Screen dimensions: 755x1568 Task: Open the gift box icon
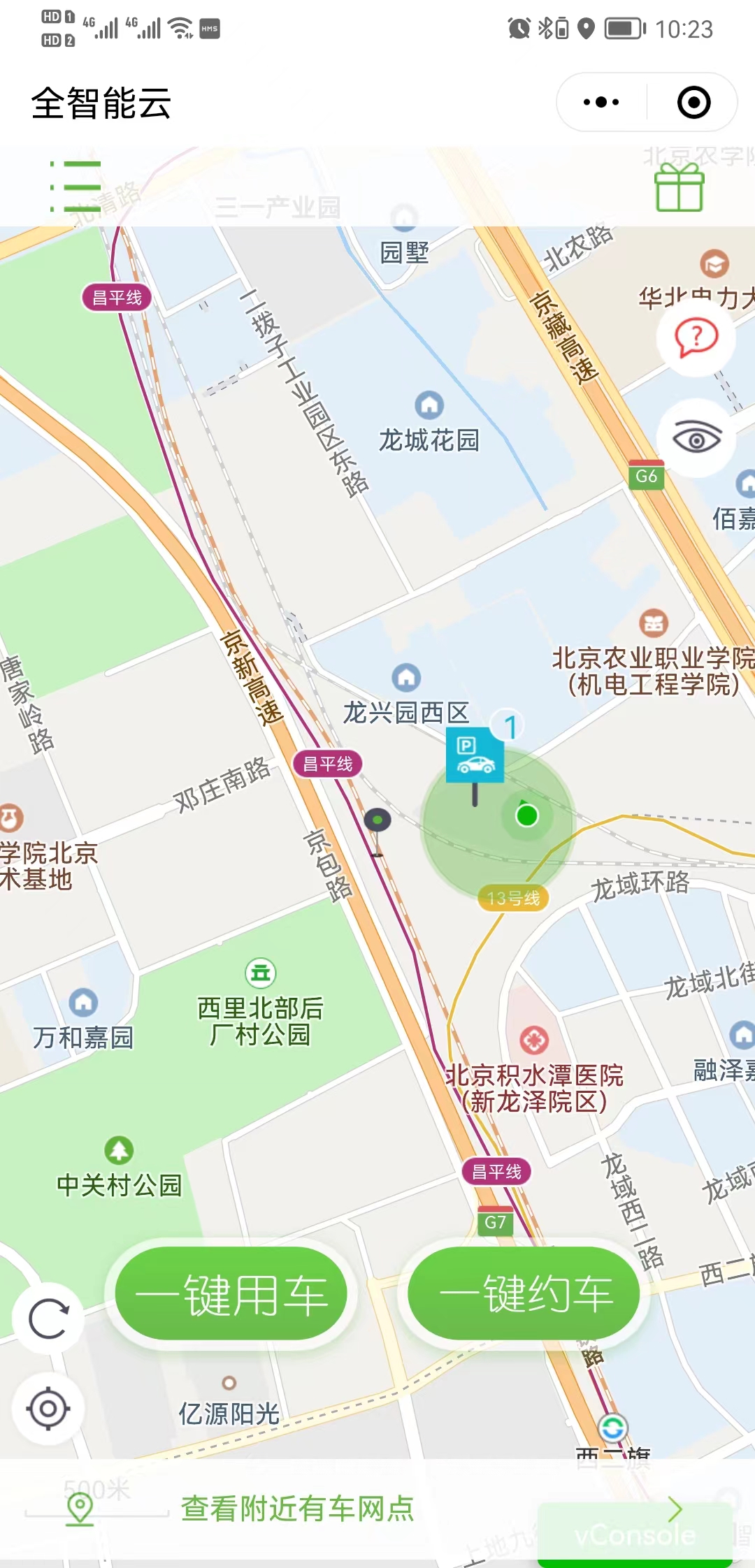pos(679,187)
